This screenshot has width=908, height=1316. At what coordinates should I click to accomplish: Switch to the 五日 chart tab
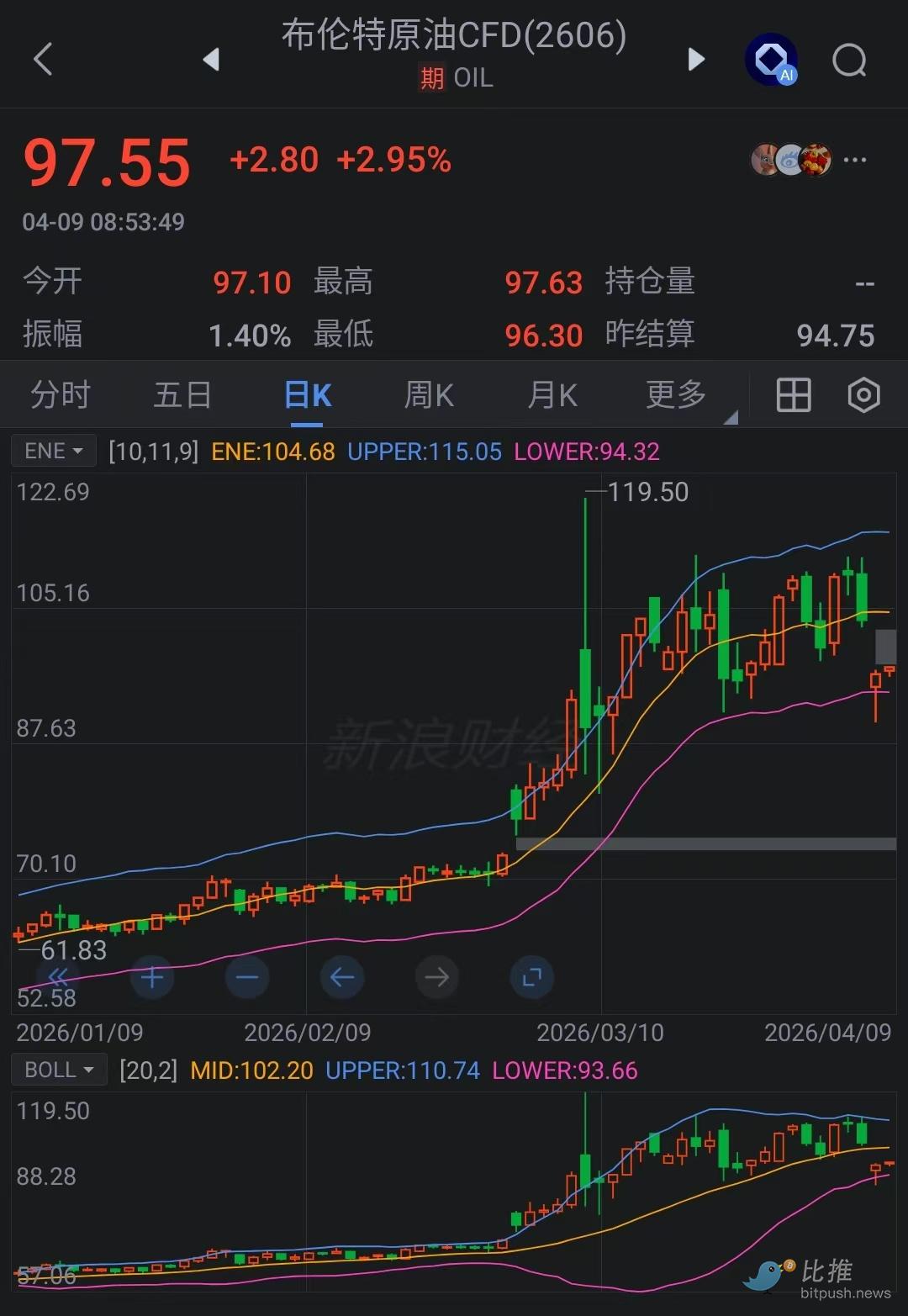tap(182, 394)
